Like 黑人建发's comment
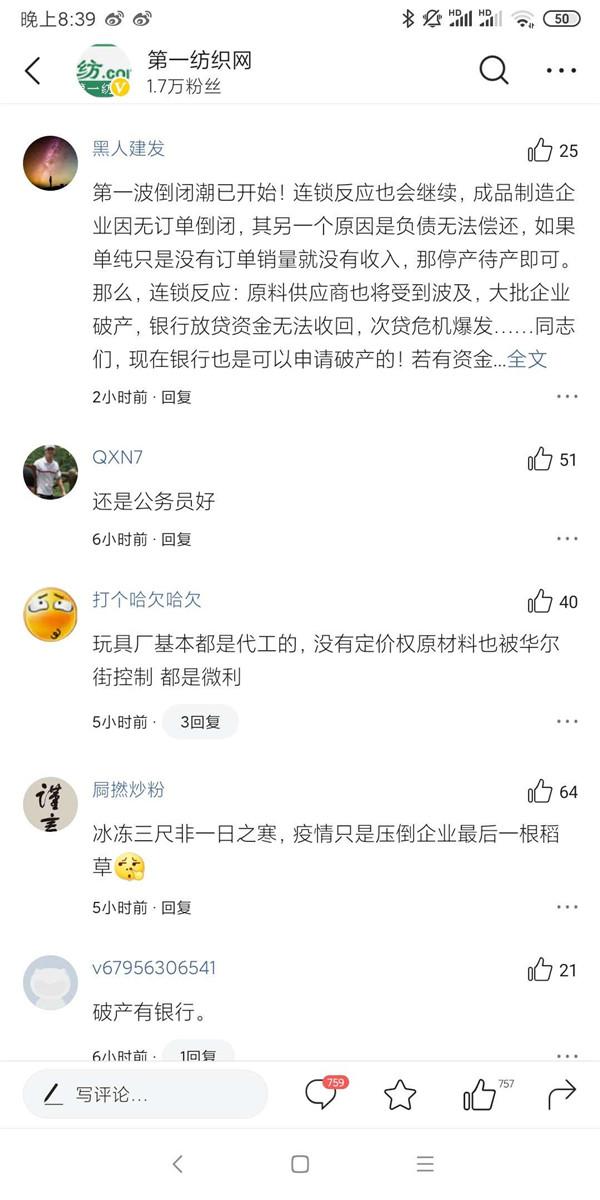Screen dimensions: 600x1200 pyautogui.click(x=541, y=151)
